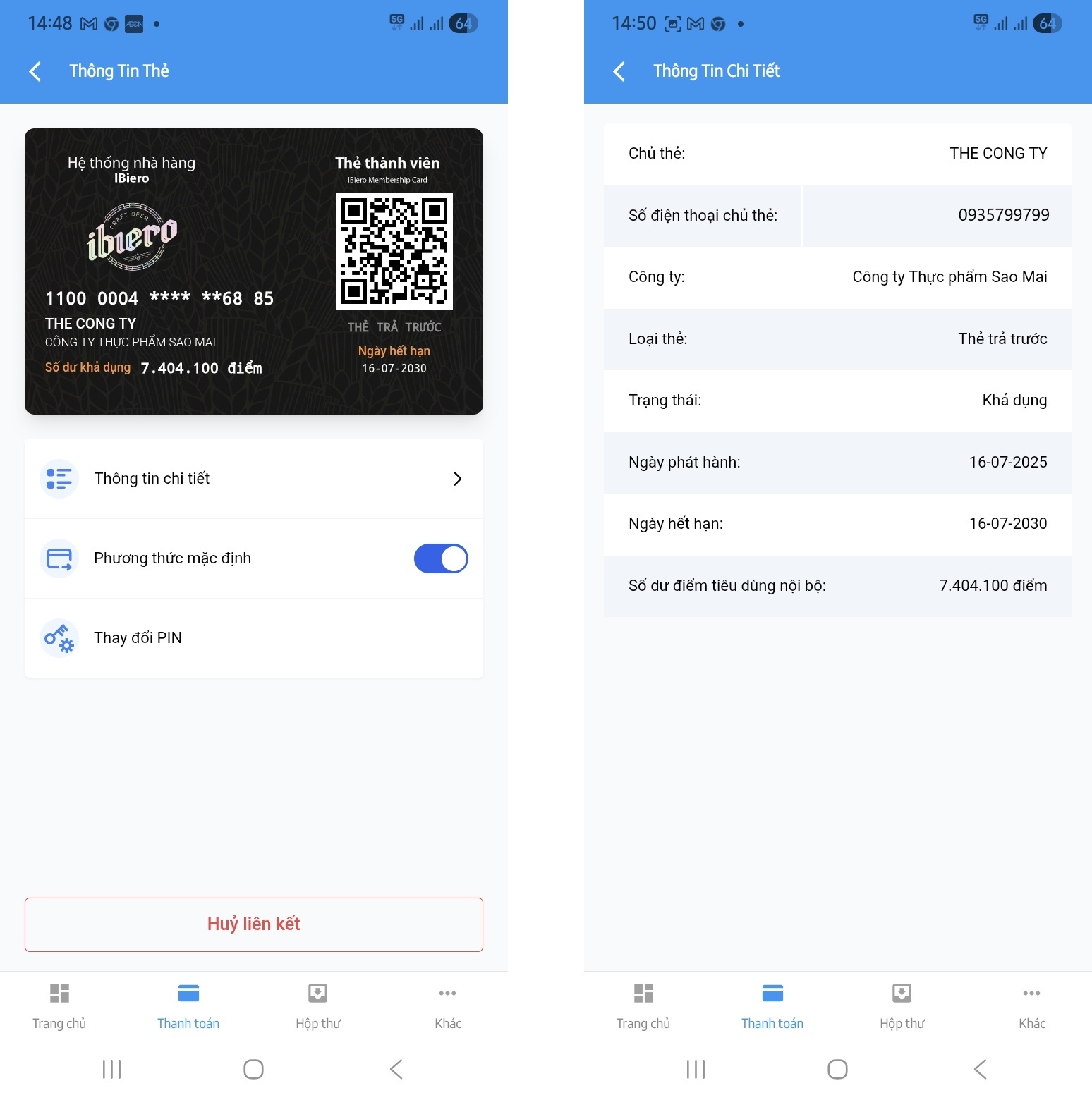
Task: Go back from the Thông Tin Chi Tiết screen
Action: pos(619,71)
